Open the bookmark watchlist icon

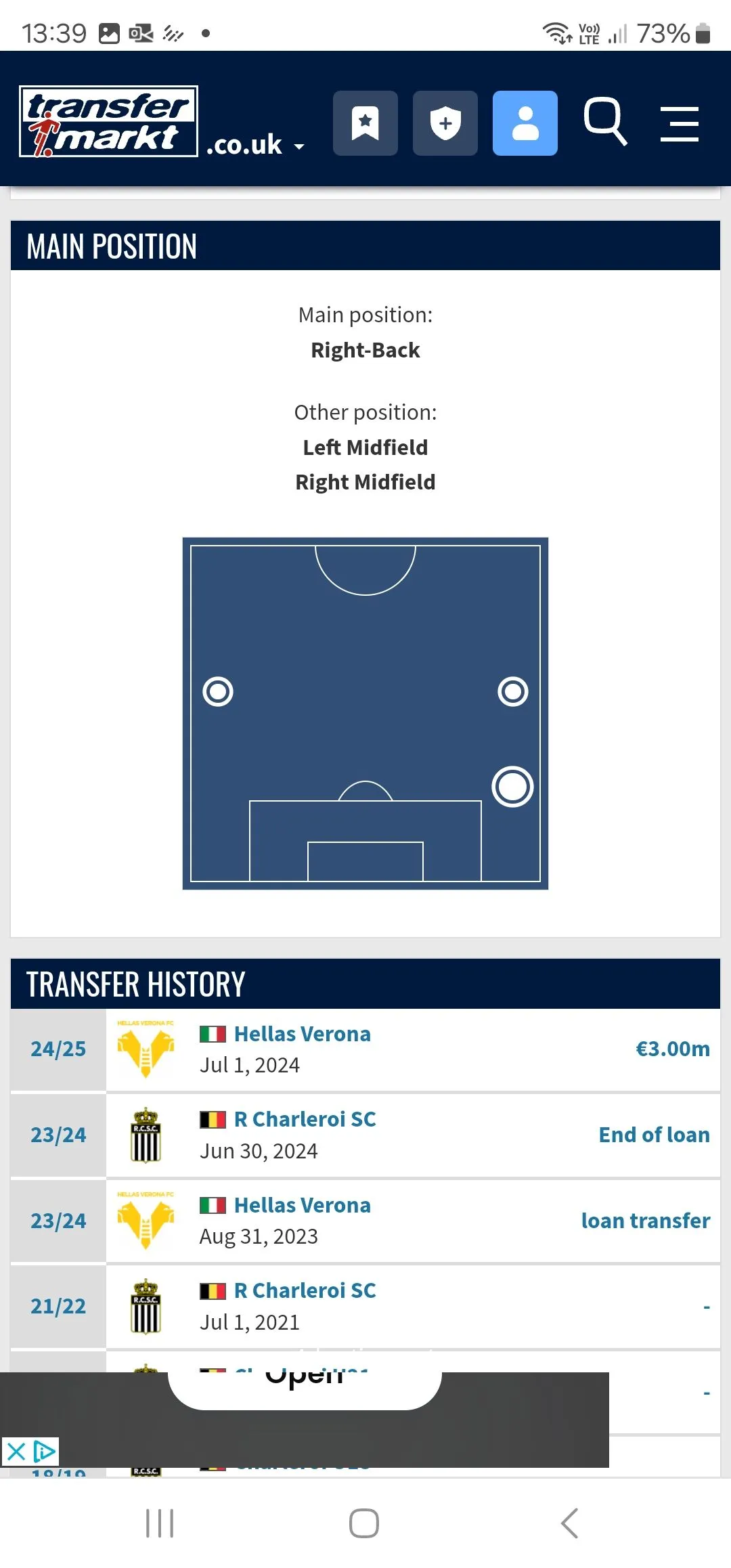[x=365, y=123]
